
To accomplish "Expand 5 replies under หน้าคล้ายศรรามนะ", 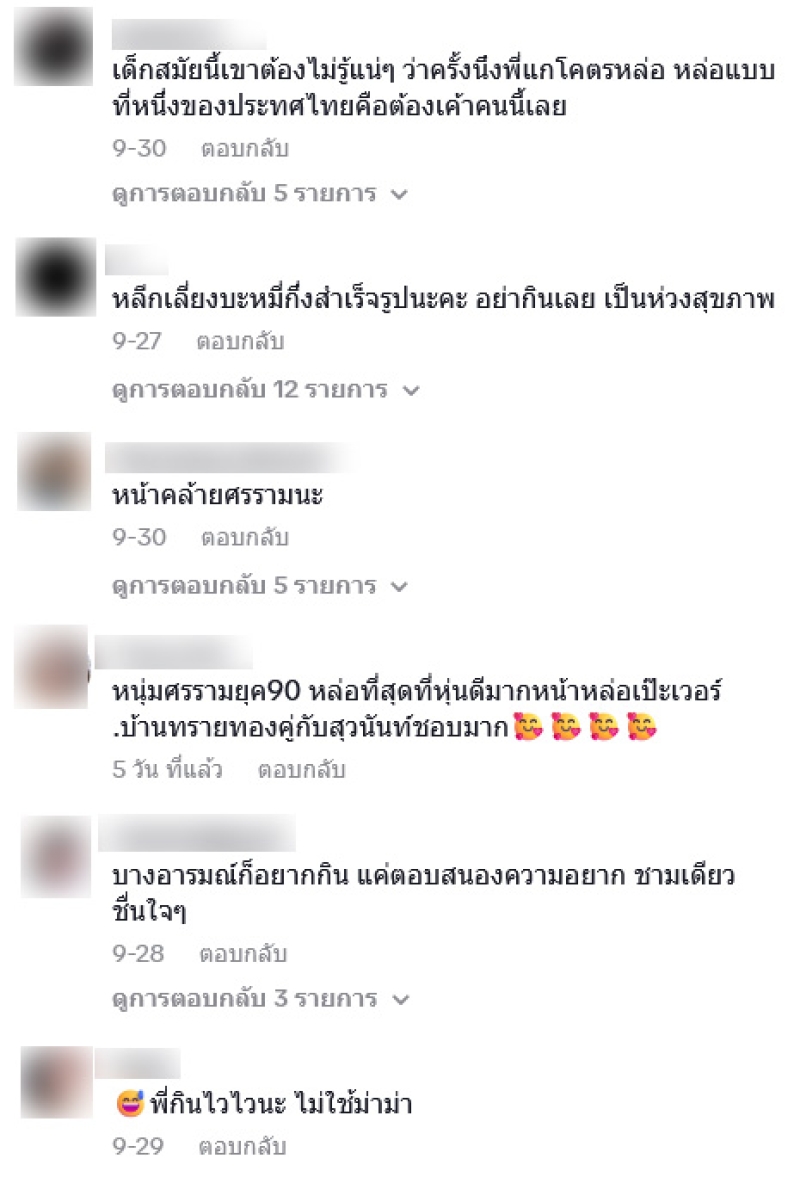I will click(x=259, y=584).
